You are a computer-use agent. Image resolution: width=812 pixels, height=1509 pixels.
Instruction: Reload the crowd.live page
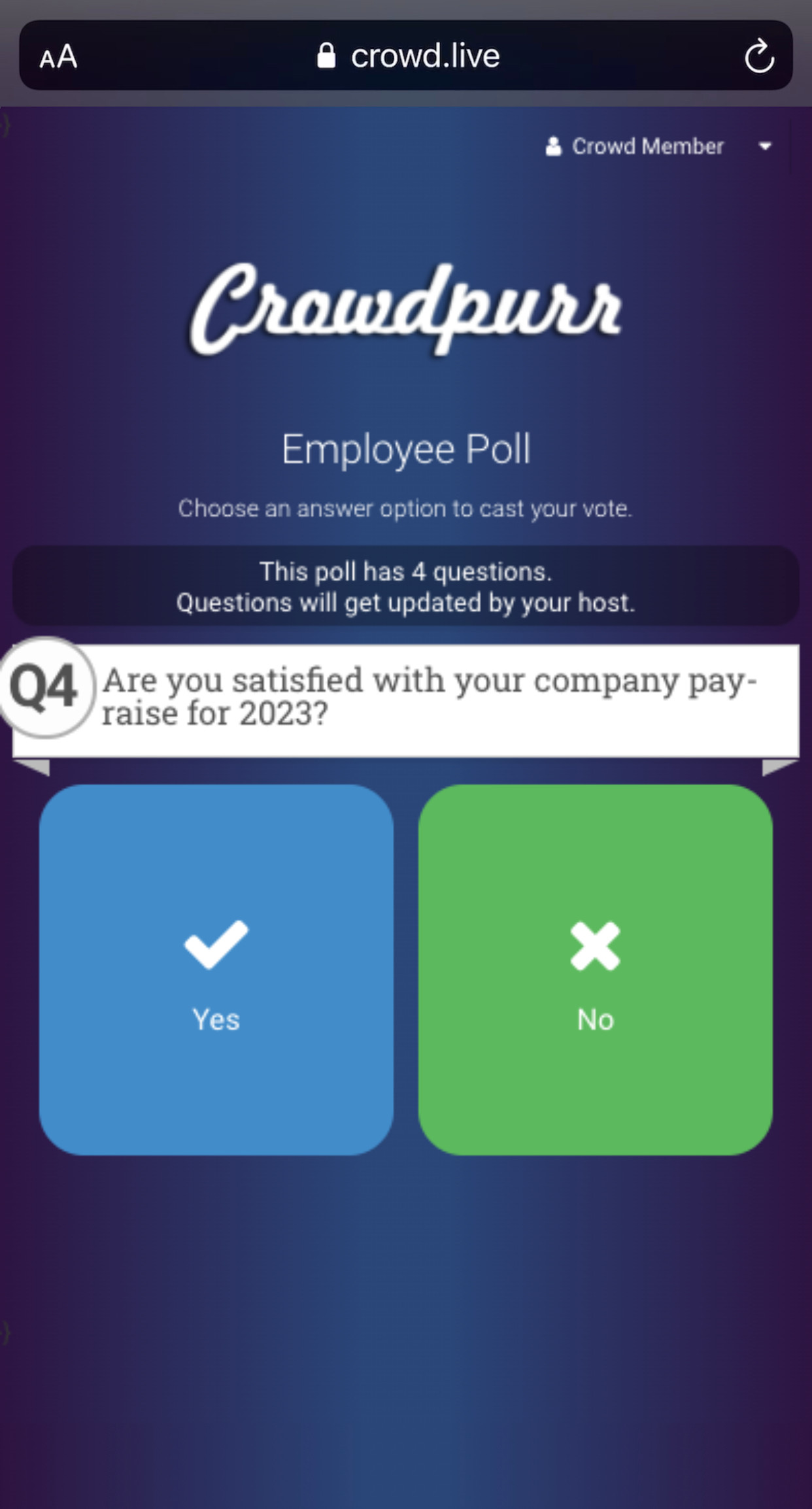(758, 56)
